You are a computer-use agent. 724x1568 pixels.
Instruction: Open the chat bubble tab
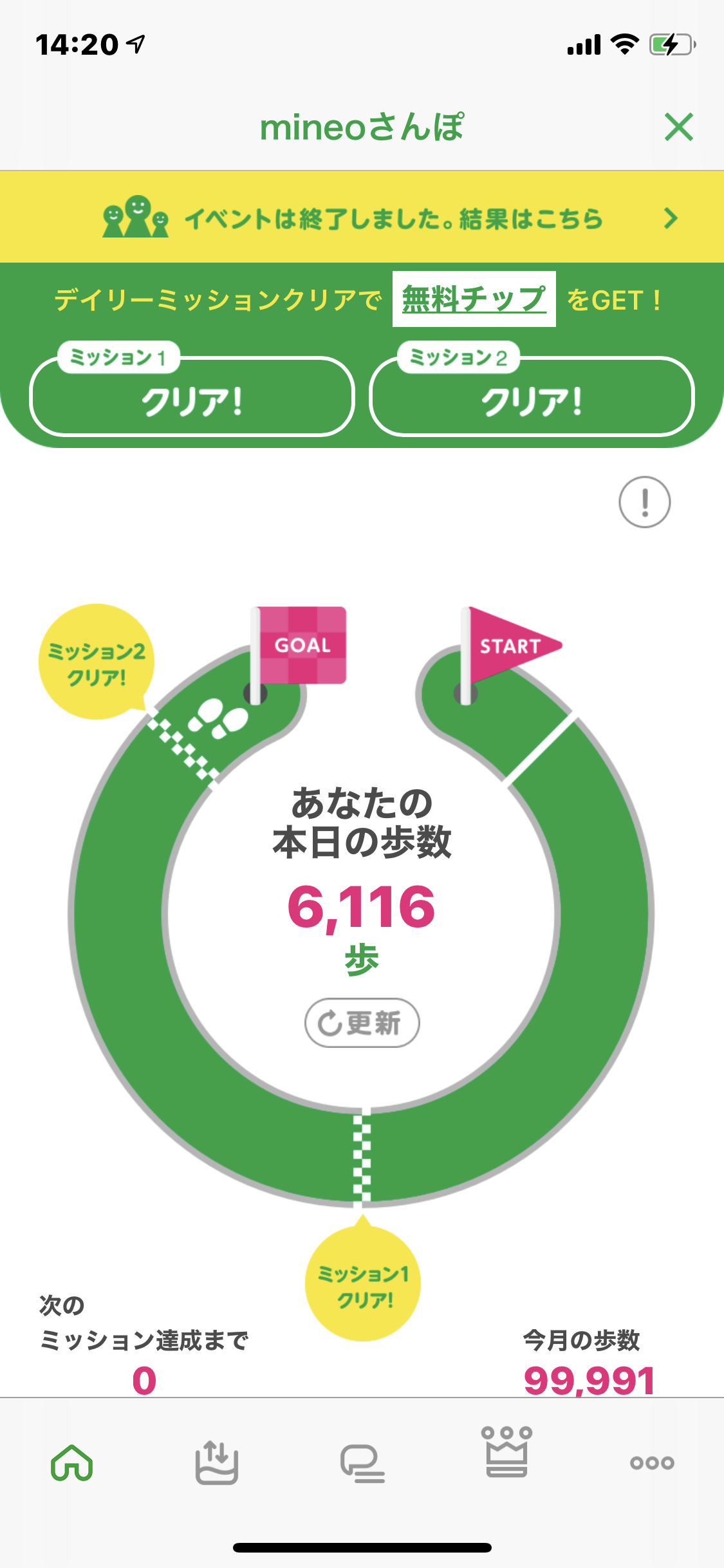[x=362, y=1464]
